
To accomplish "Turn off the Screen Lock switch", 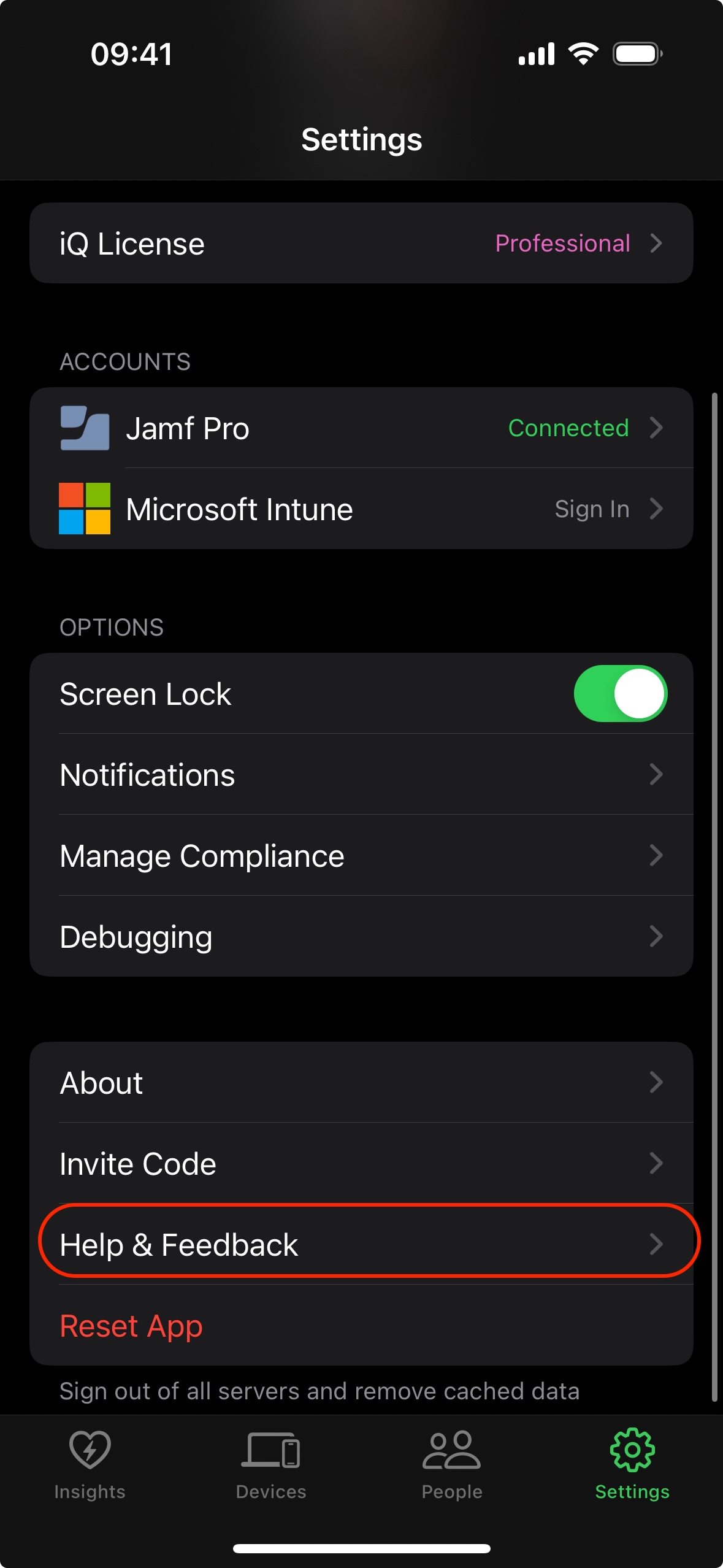I will [620, 694].
